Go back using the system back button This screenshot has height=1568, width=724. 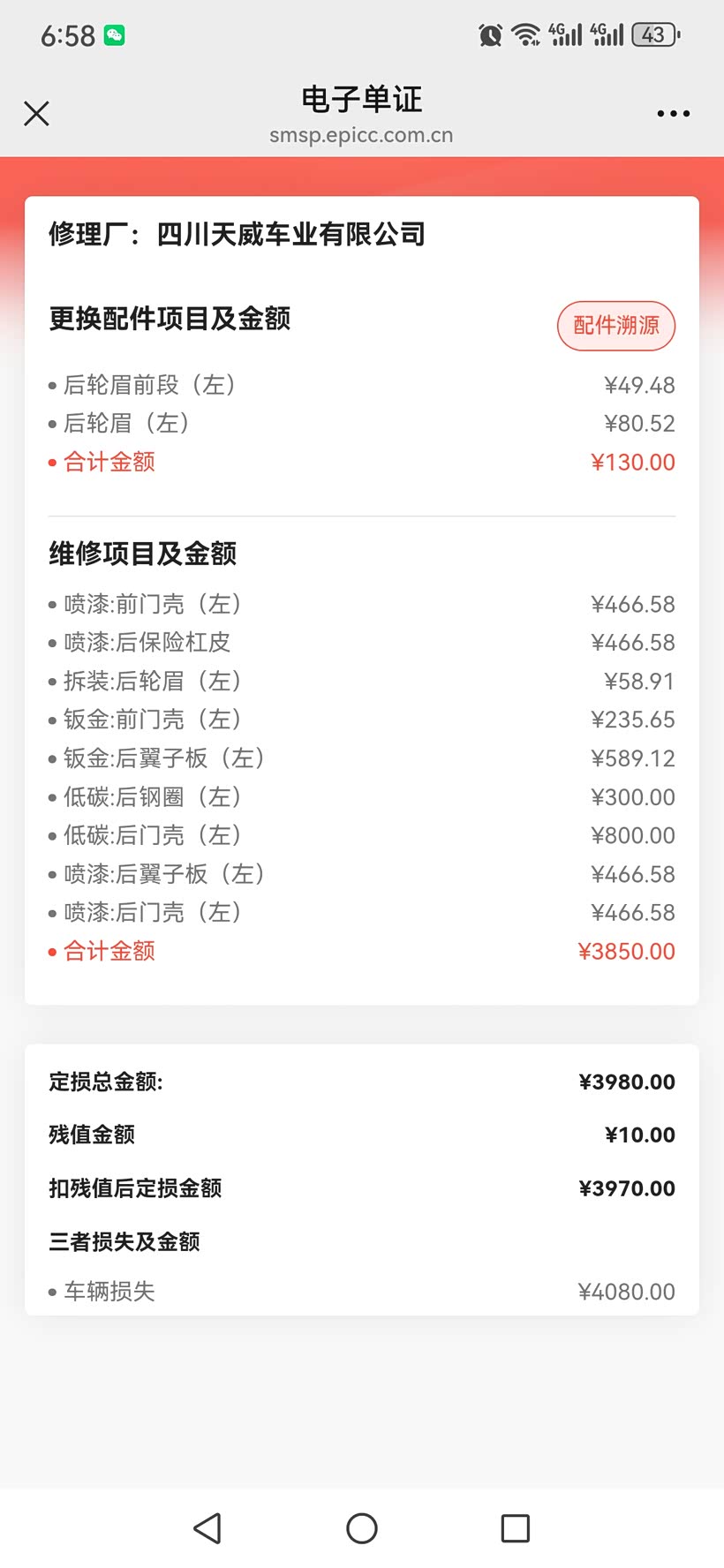[x=207, y=1528]
